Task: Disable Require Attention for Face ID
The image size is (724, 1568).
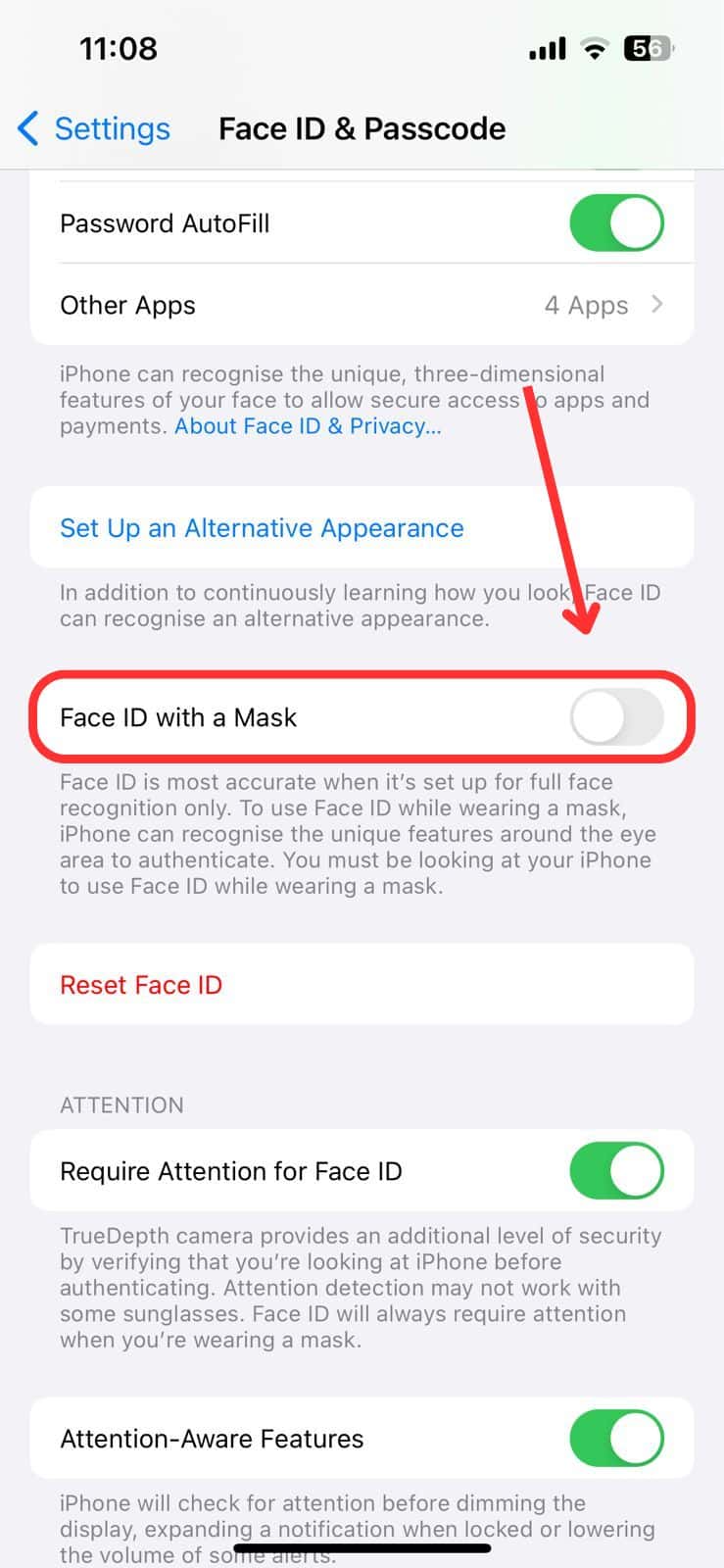Action: 616,1171
